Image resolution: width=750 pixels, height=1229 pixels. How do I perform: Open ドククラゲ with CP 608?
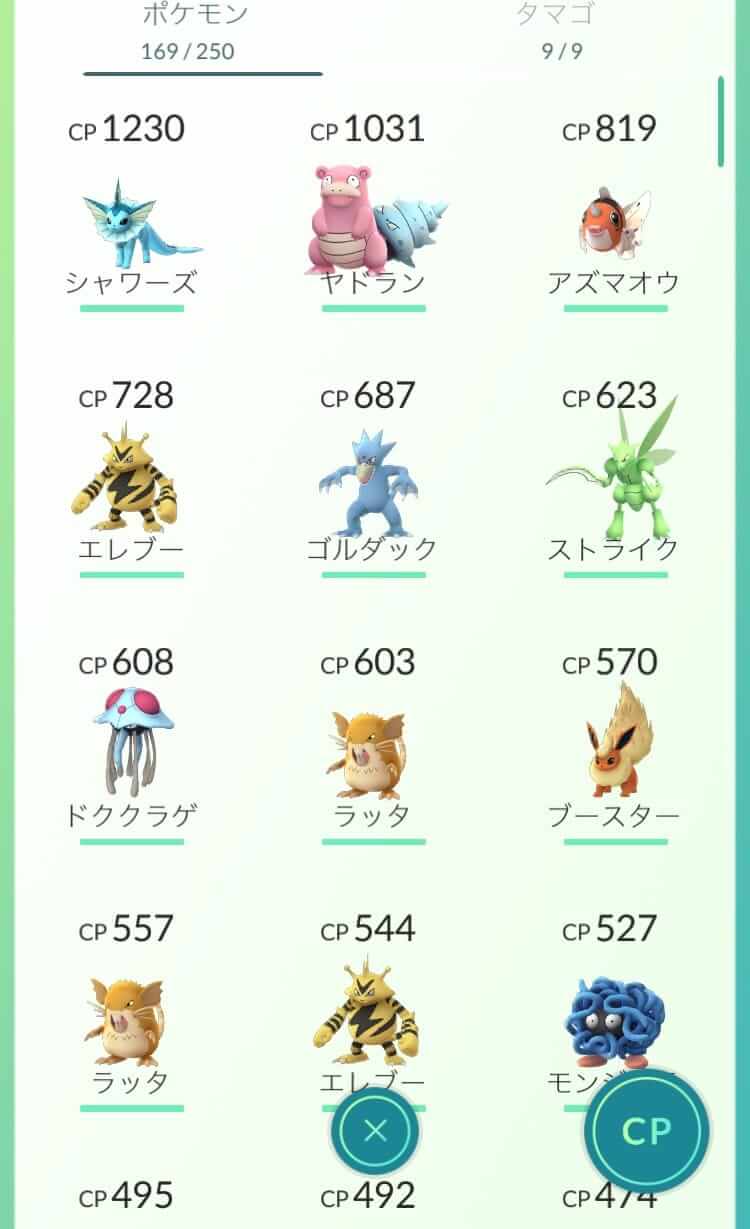click(x=131, y=746)
